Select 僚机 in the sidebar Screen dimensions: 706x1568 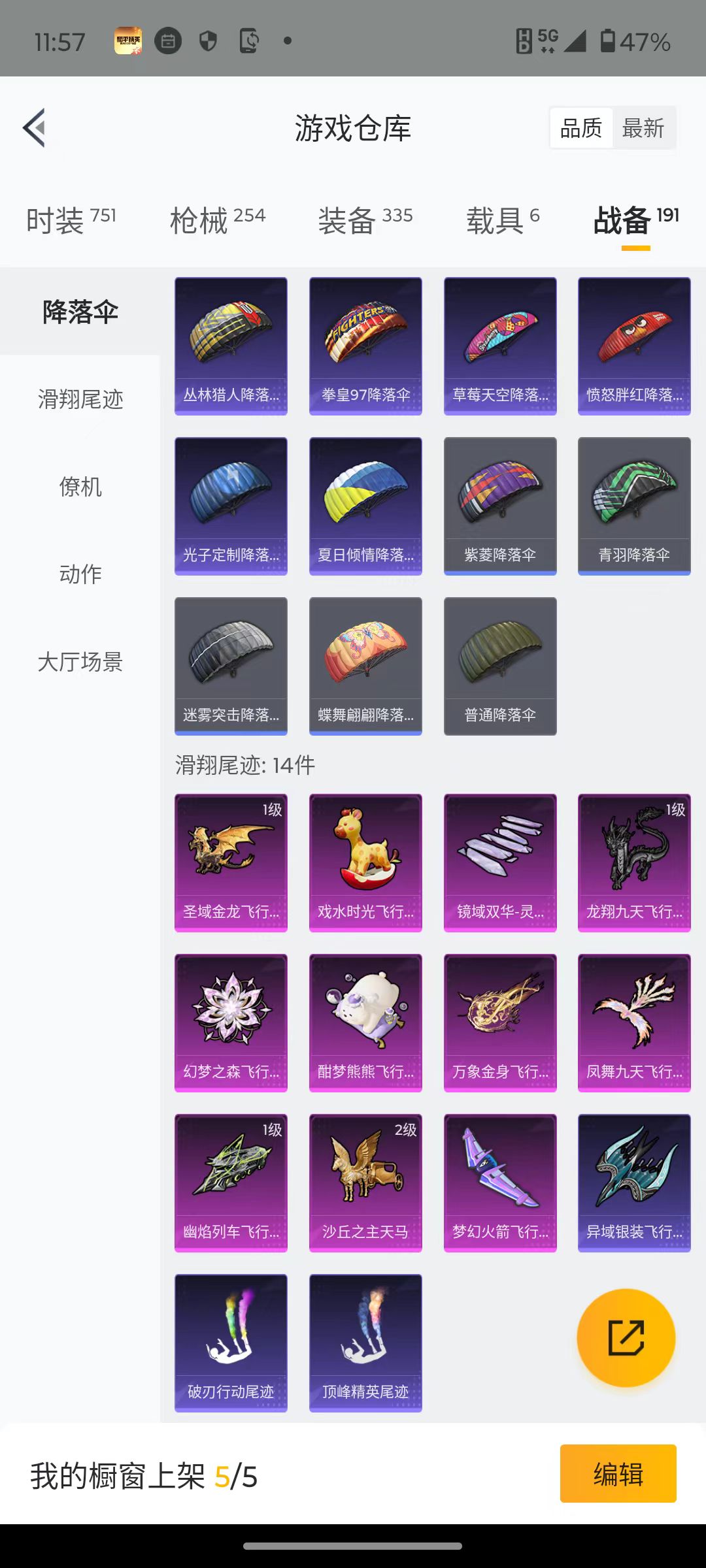pos(80,486)
